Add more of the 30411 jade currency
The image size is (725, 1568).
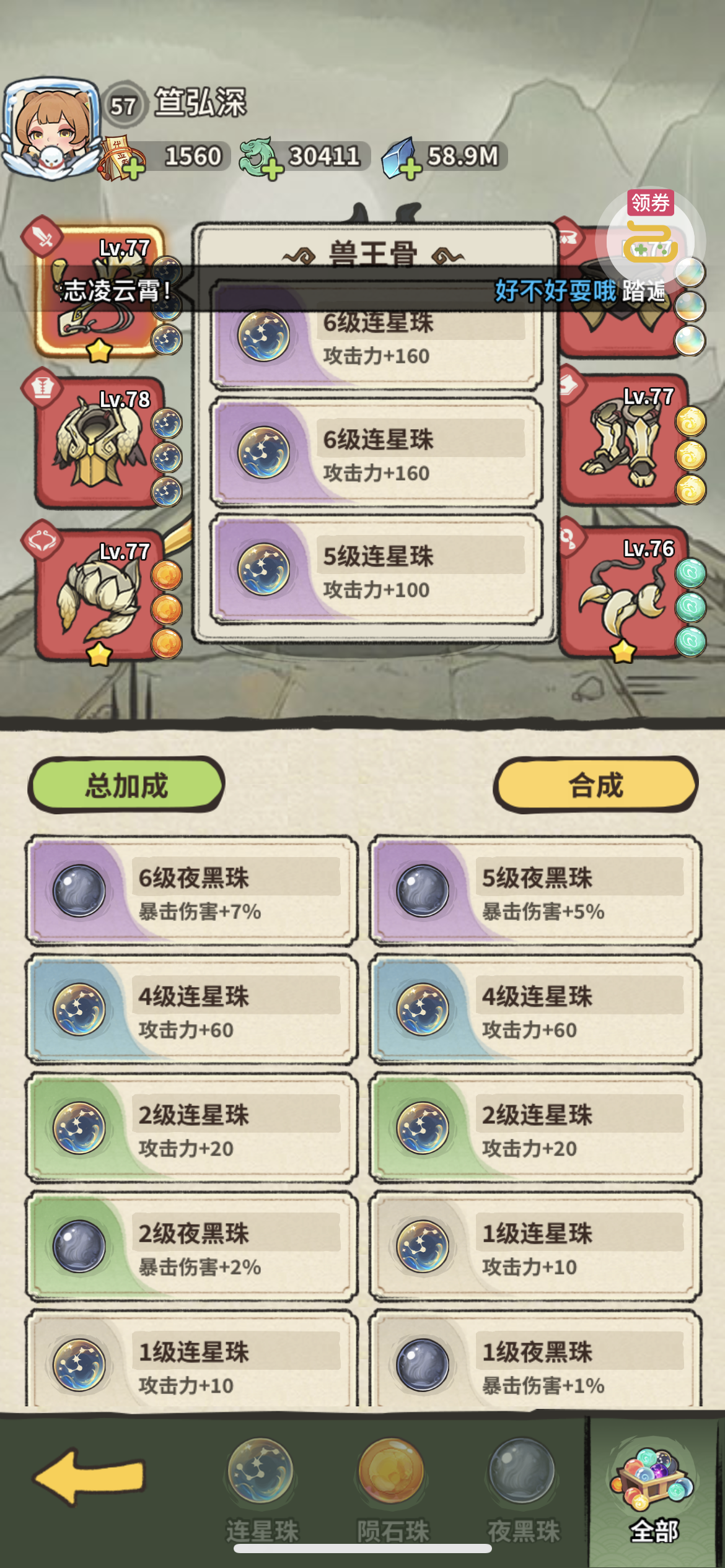coord(273,168)
